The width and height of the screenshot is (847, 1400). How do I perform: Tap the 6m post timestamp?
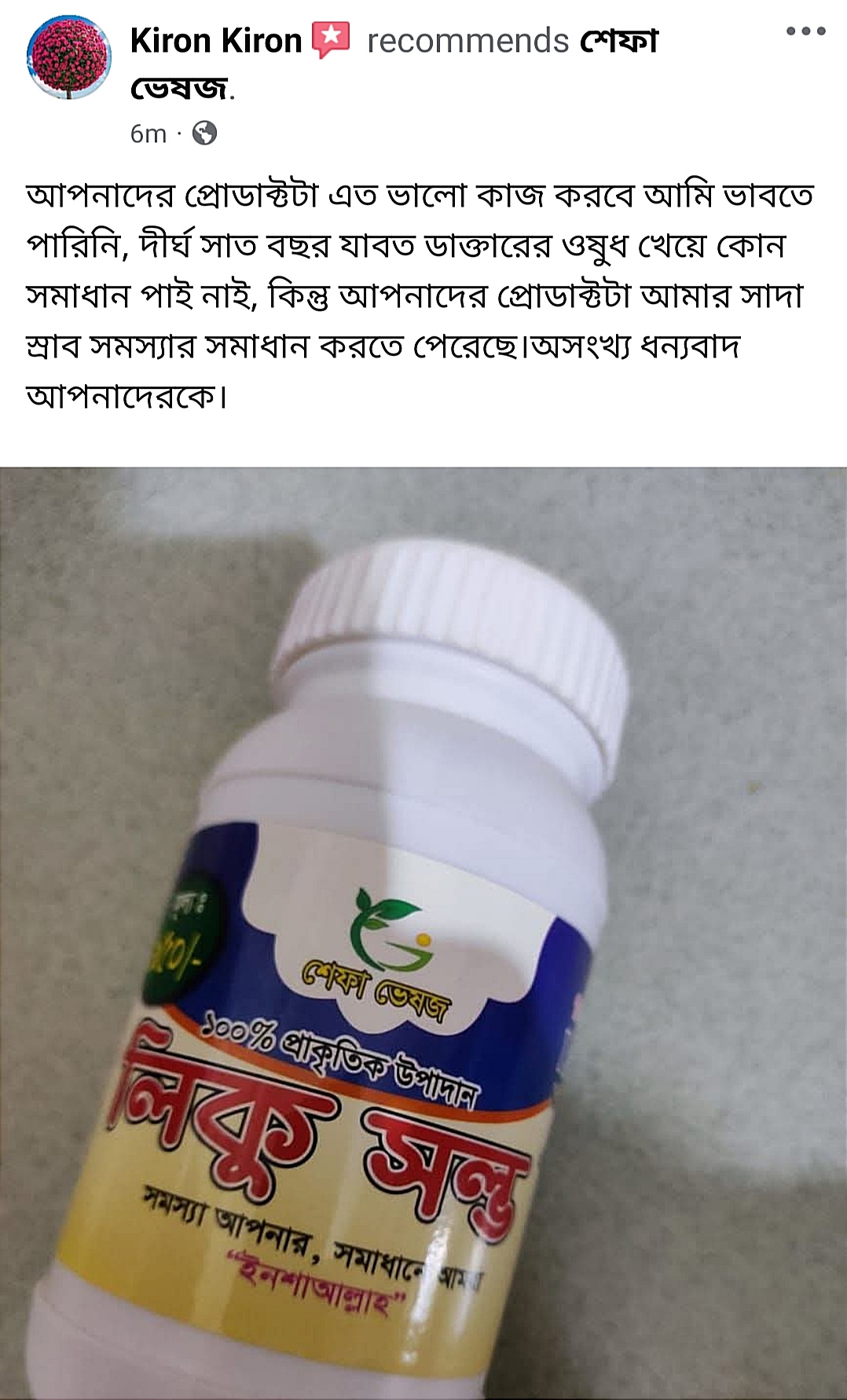(x=148, y=134)
